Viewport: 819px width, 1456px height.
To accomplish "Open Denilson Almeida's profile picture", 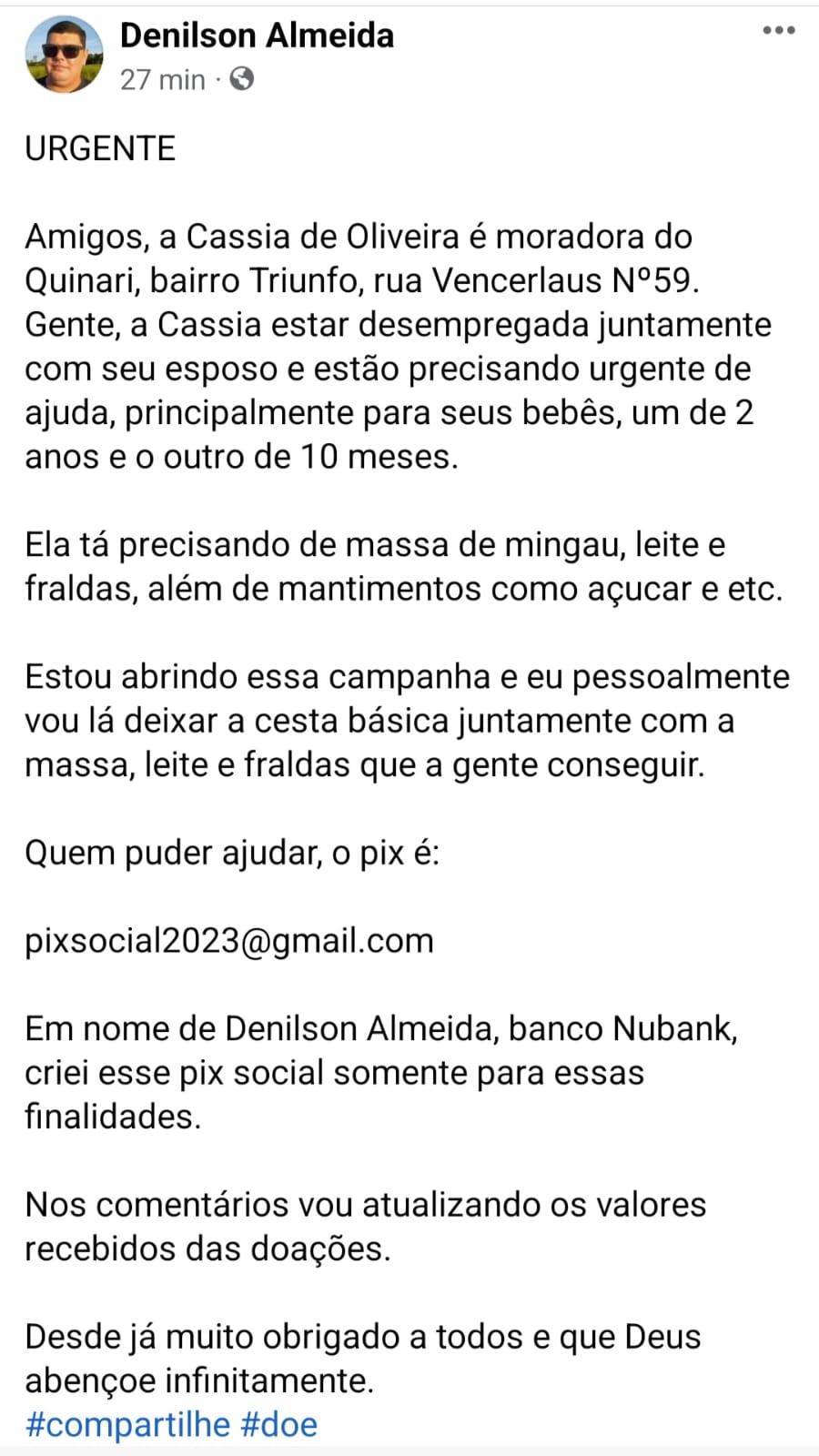I will click(x=64, y=55).
